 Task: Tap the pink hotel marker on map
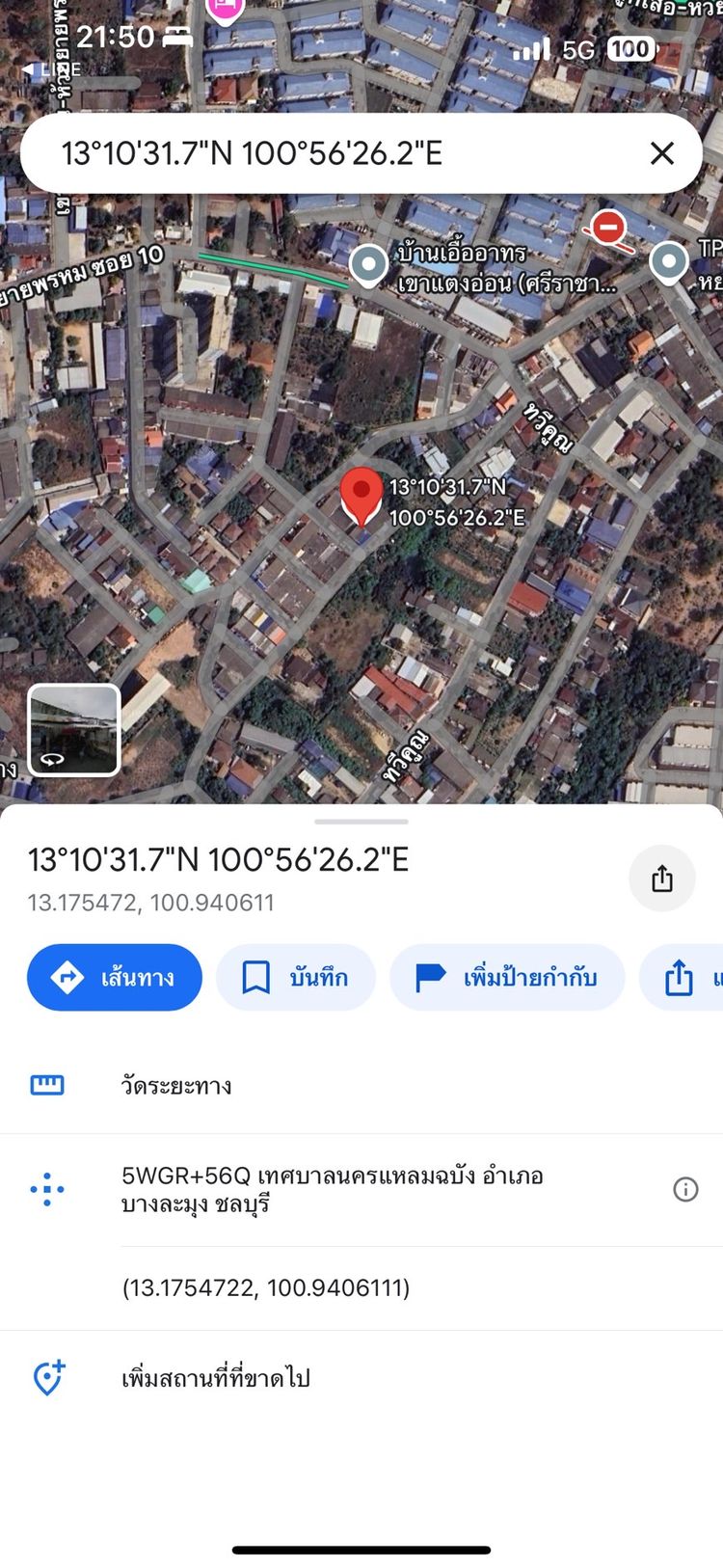click(x=224, y=10)
